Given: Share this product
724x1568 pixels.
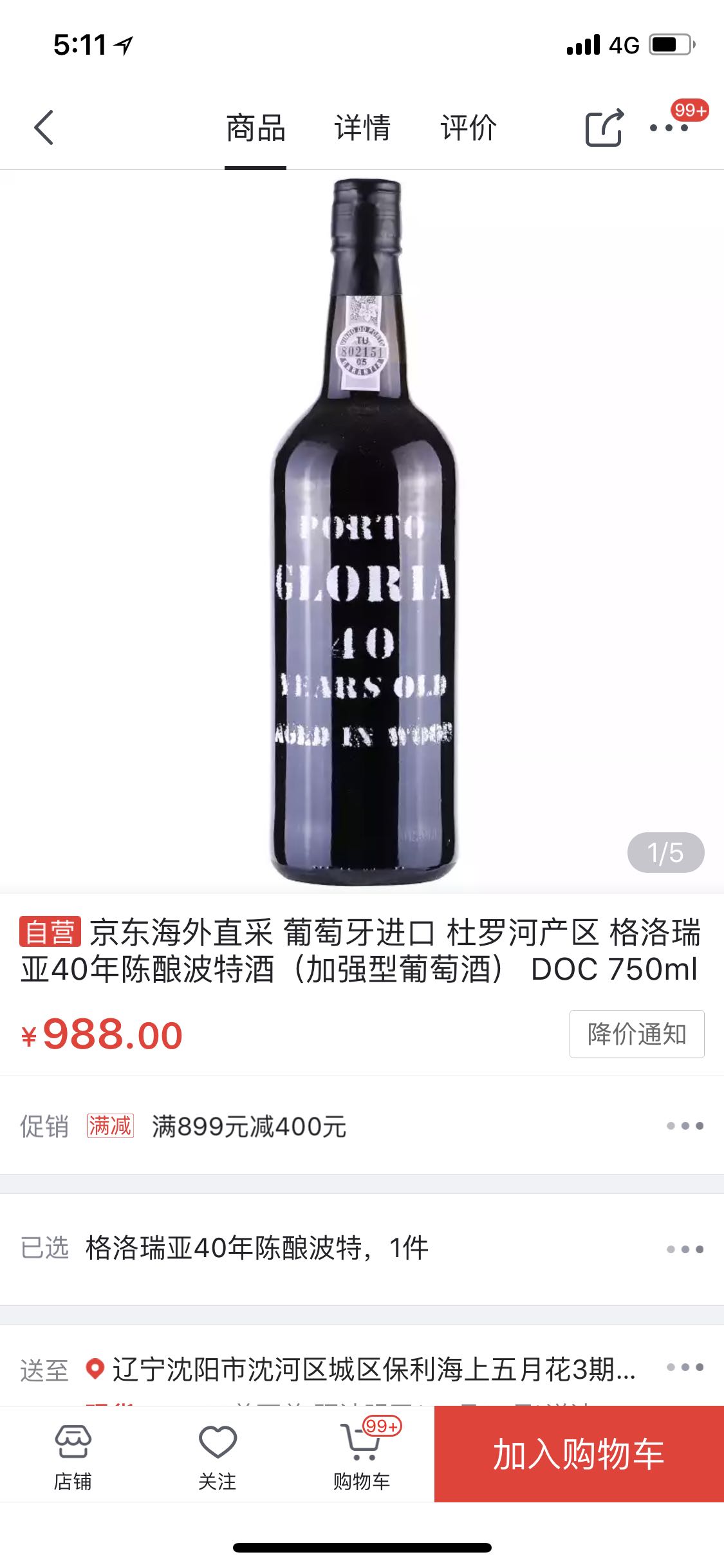Looking at the screenshot, I should pyautogui.click(x=604, y=127).
